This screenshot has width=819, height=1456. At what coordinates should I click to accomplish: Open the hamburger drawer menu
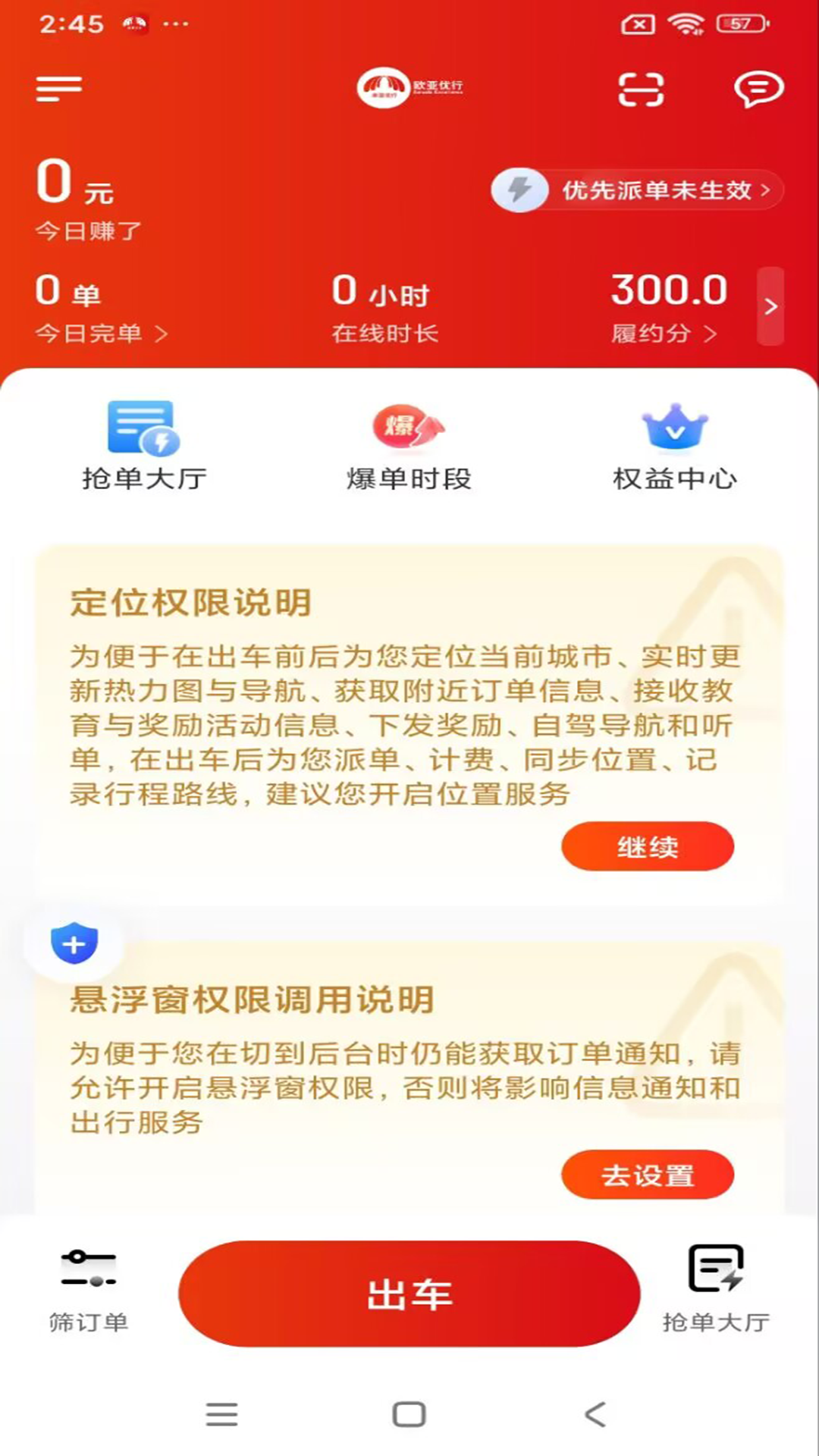click(59, 89)
